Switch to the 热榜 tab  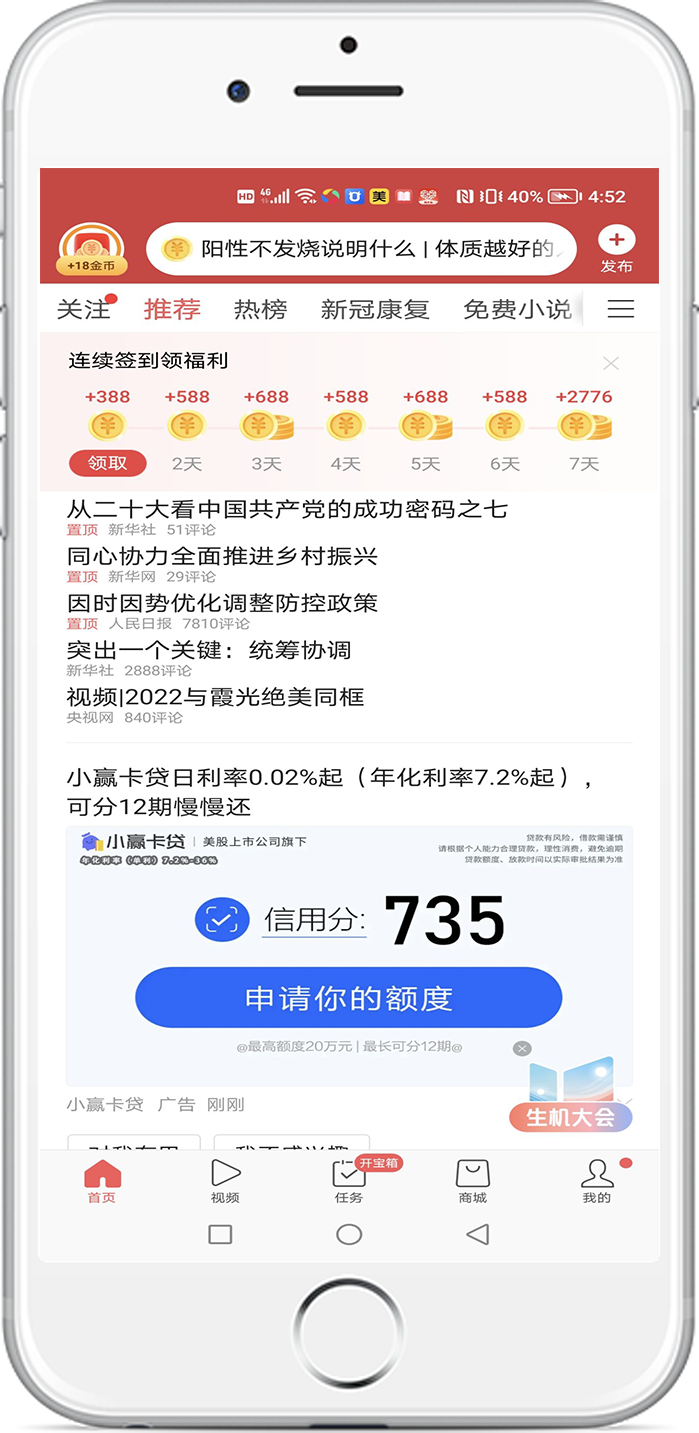coord(260,309)
